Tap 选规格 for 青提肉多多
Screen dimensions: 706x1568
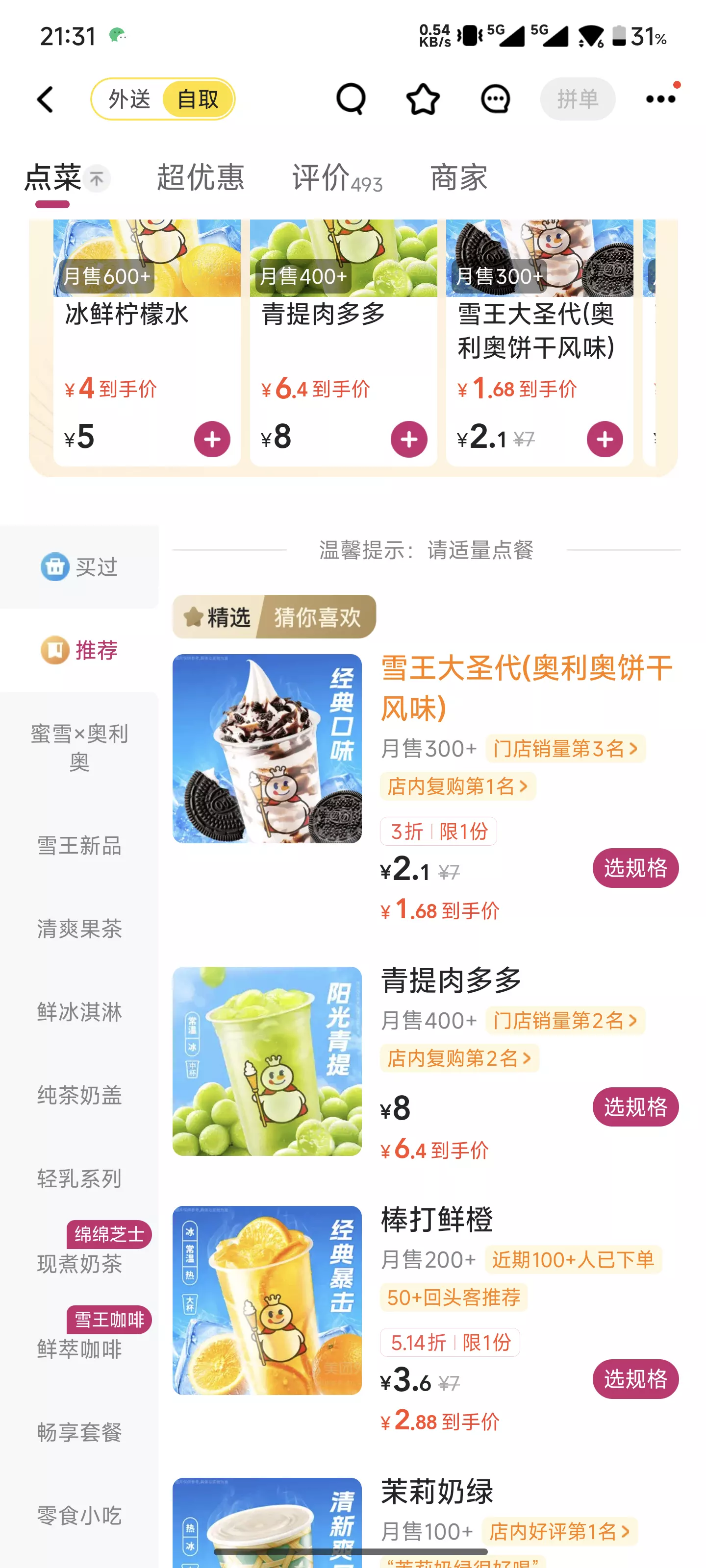pyautogui.click(x=635, y=1107)
